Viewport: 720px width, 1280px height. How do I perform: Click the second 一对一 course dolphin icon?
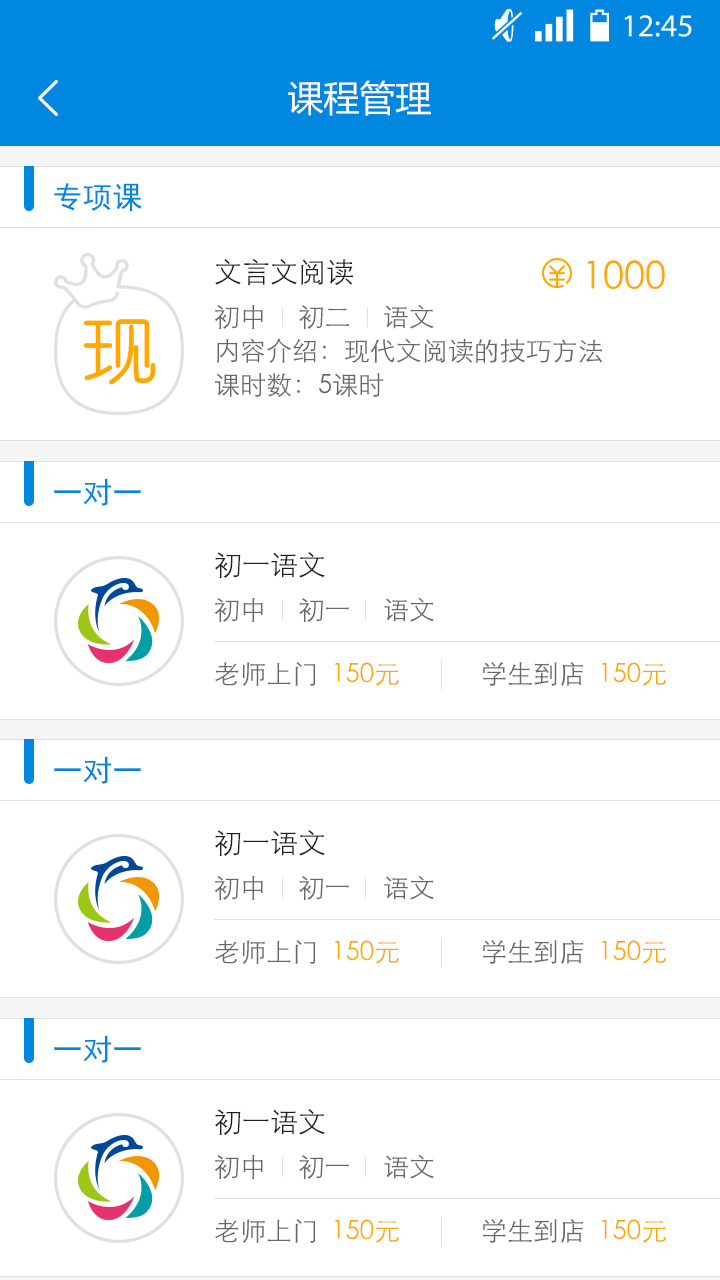(119, 898)
